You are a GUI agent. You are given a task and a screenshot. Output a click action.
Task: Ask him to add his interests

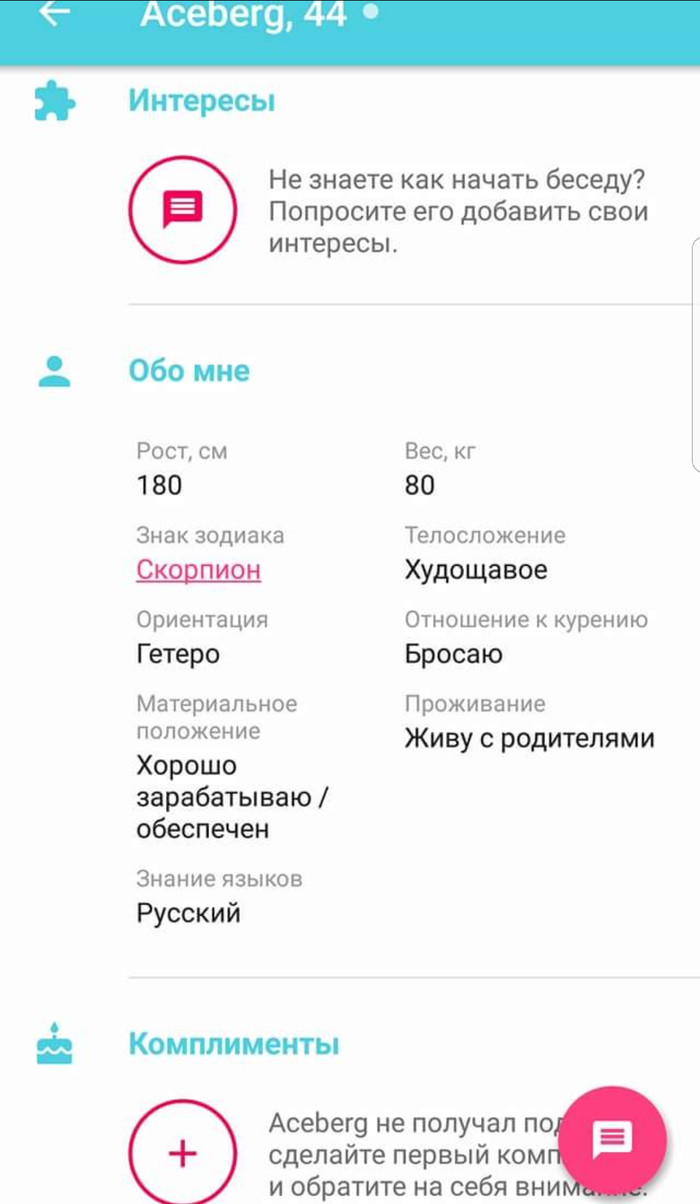pyautogui.click(x=182, y=210)
